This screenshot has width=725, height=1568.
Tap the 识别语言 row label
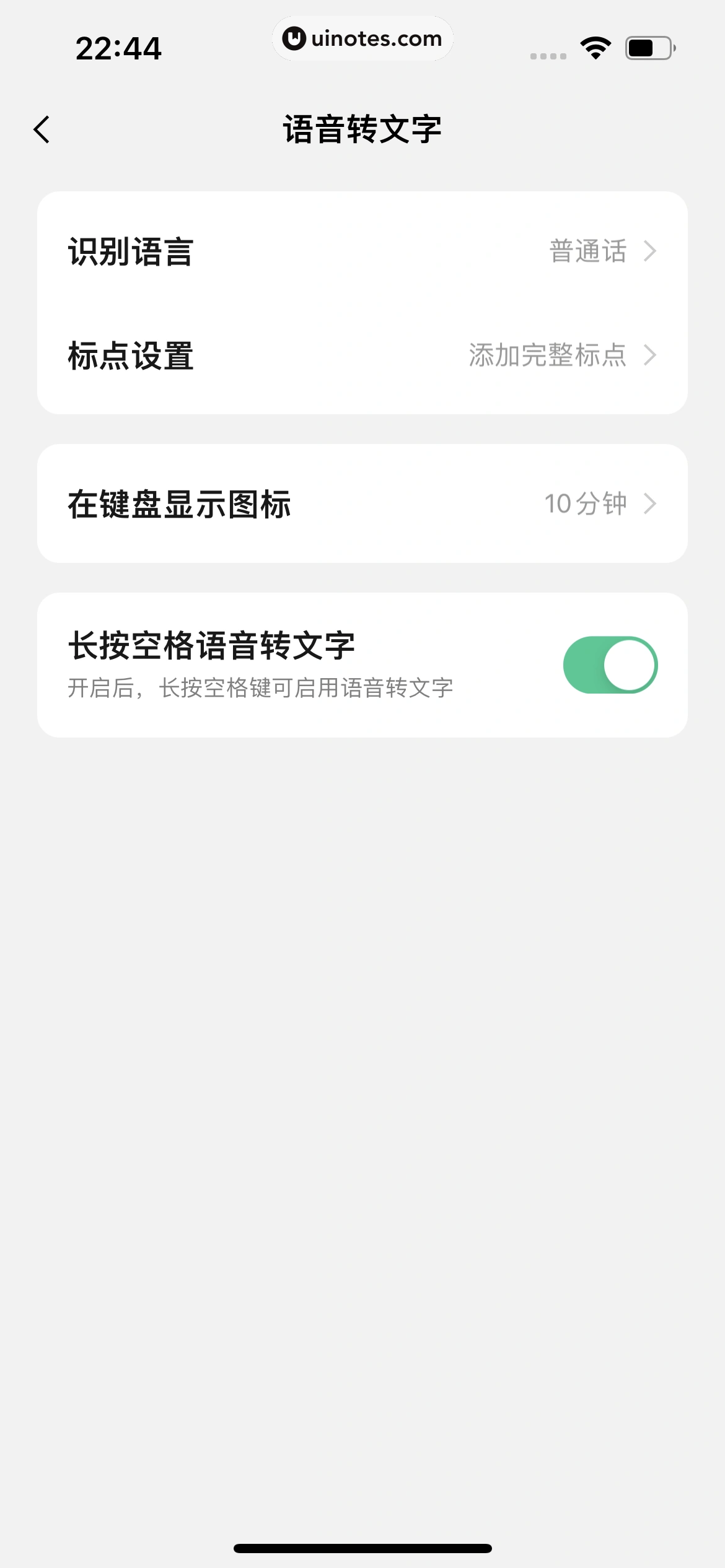[x=129, y=251]
